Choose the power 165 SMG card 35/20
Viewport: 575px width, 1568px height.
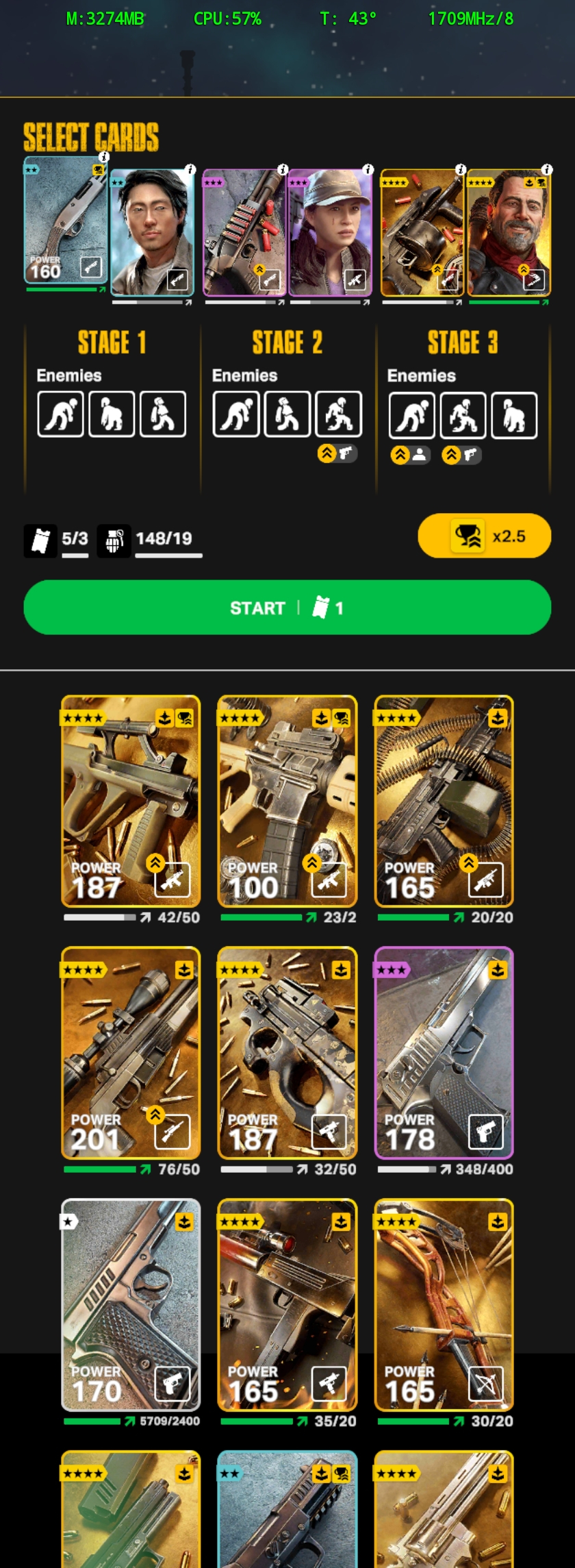click(287, 1304)
